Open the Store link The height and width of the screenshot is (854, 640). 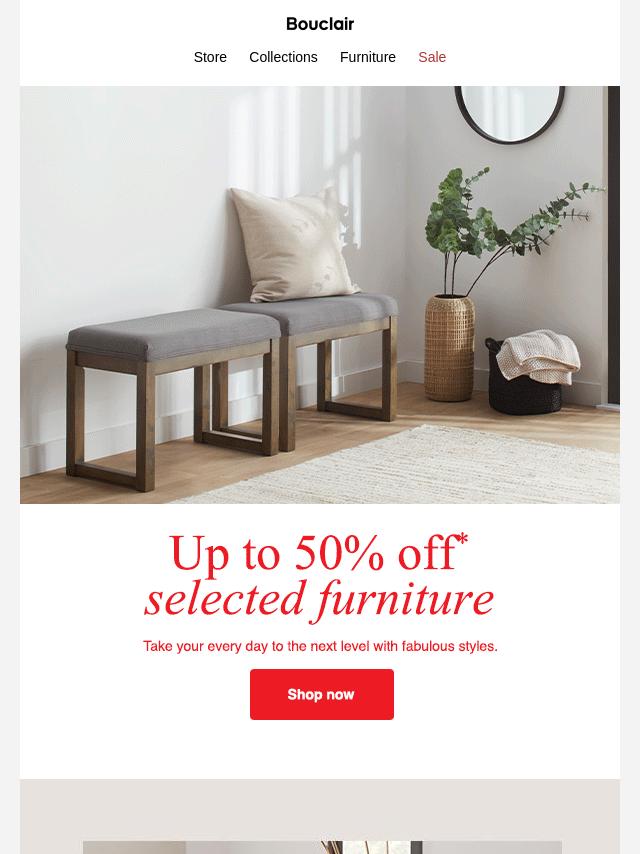point(210,57)
